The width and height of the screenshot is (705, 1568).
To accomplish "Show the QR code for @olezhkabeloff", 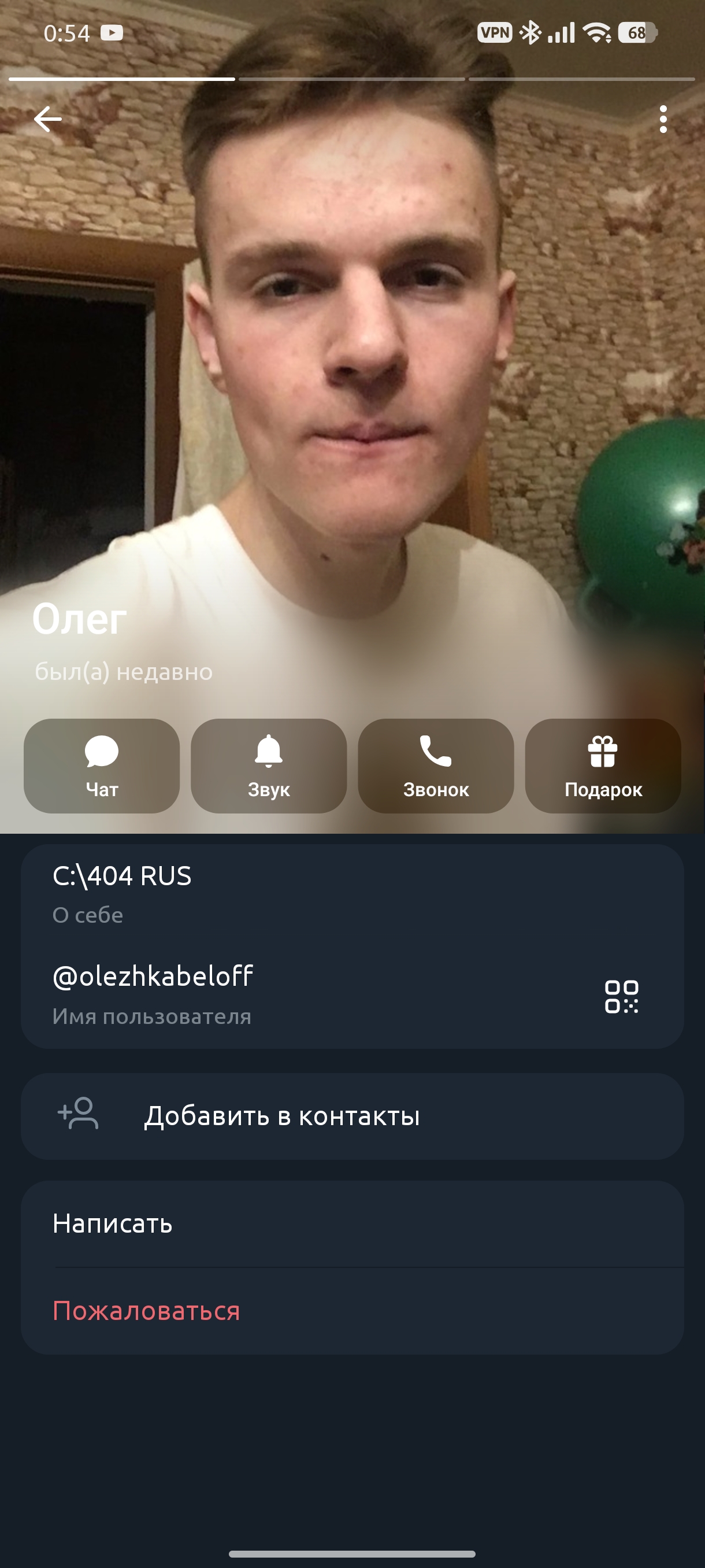I will 621,996.
